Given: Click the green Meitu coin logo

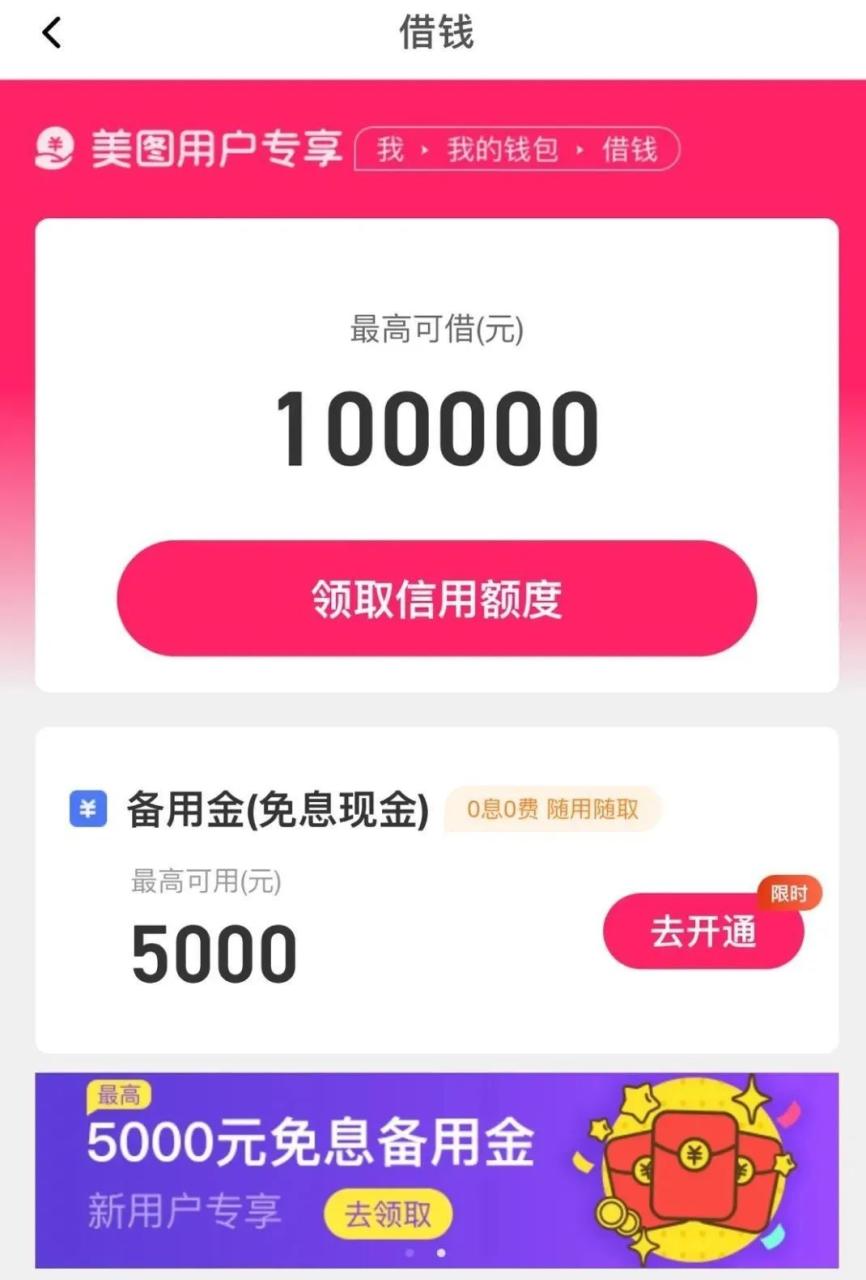Looking at the screenshot, I should 57,150.
